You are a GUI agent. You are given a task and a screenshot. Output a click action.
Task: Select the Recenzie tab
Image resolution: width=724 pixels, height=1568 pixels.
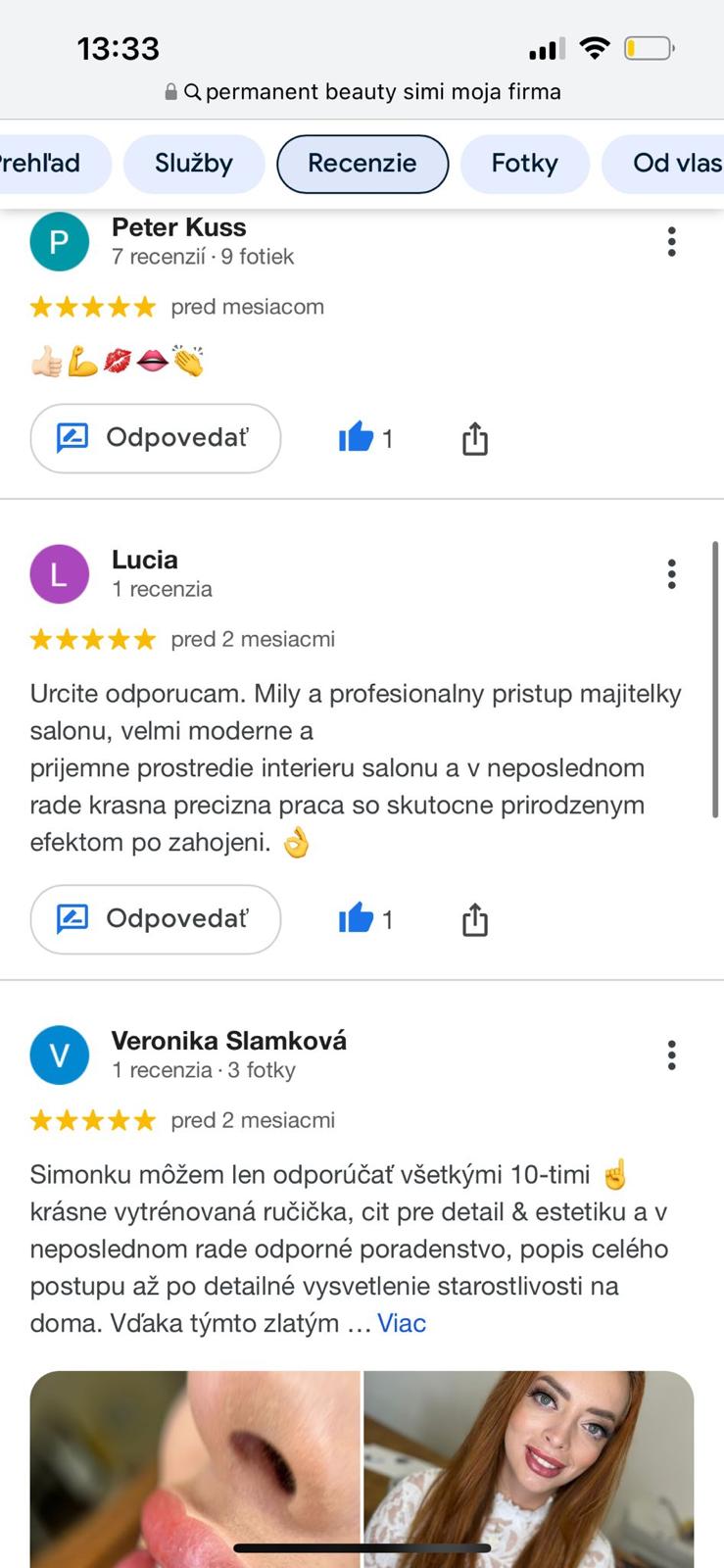(362, 164)
